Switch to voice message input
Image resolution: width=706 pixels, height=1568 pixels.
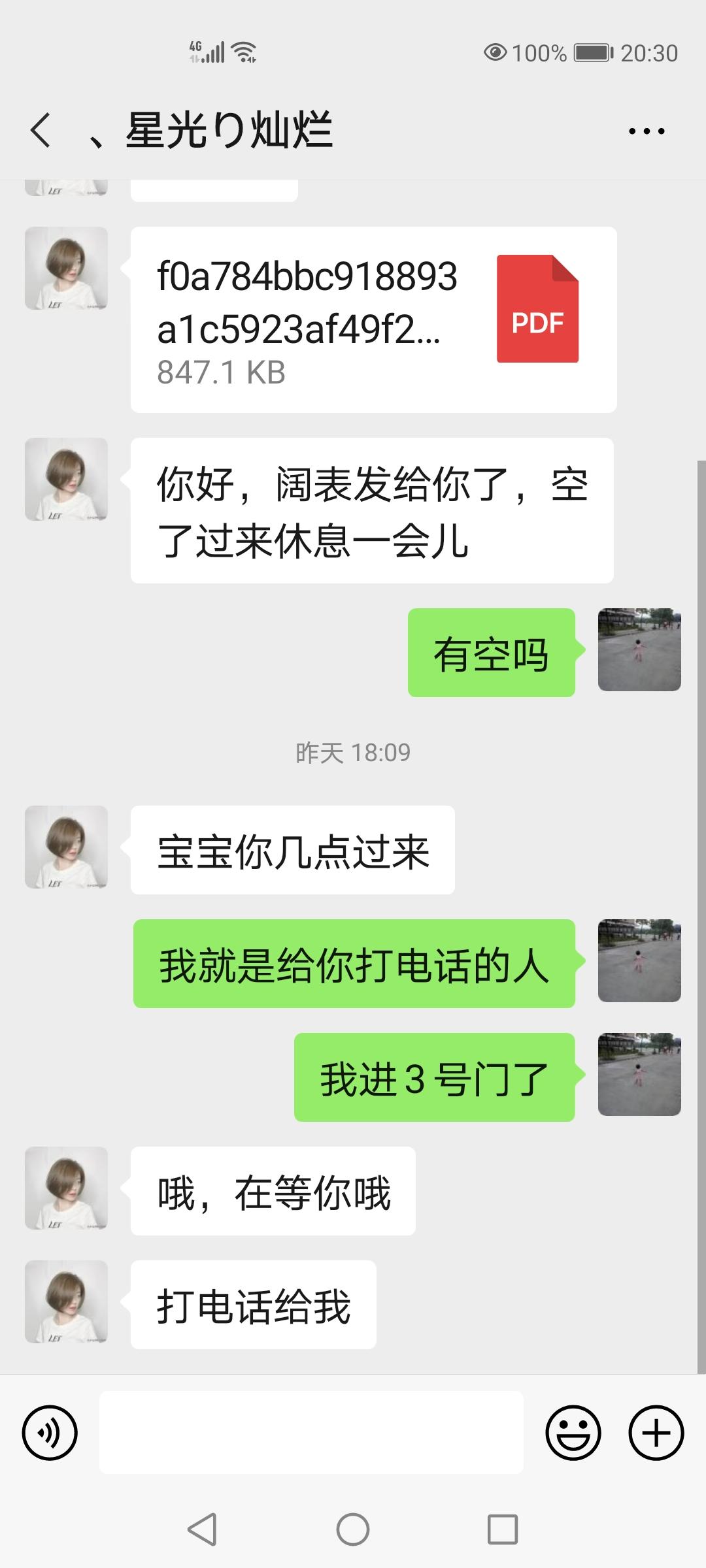tap(50, 1432)
